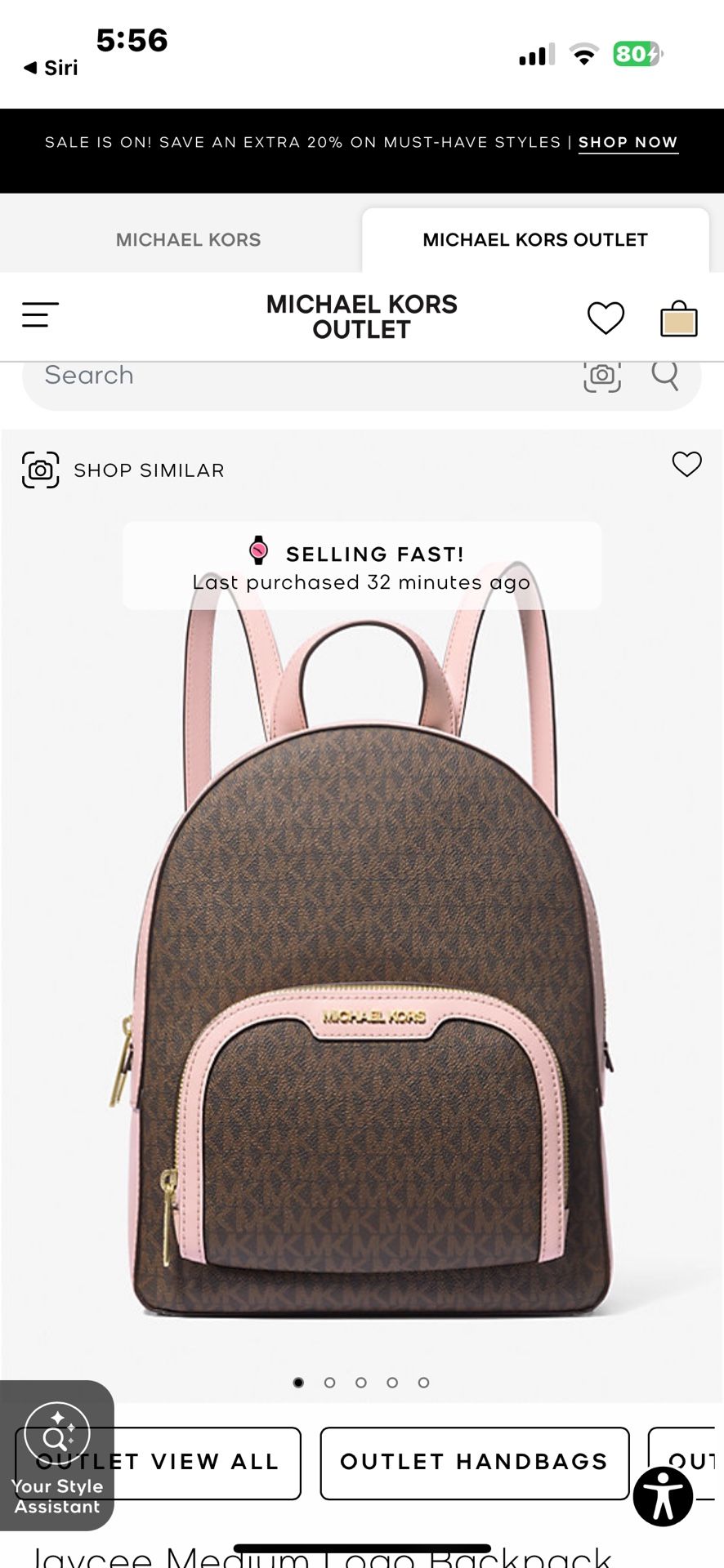
Task: Switch to the Michael Kors tab
Action: point(188,240)
